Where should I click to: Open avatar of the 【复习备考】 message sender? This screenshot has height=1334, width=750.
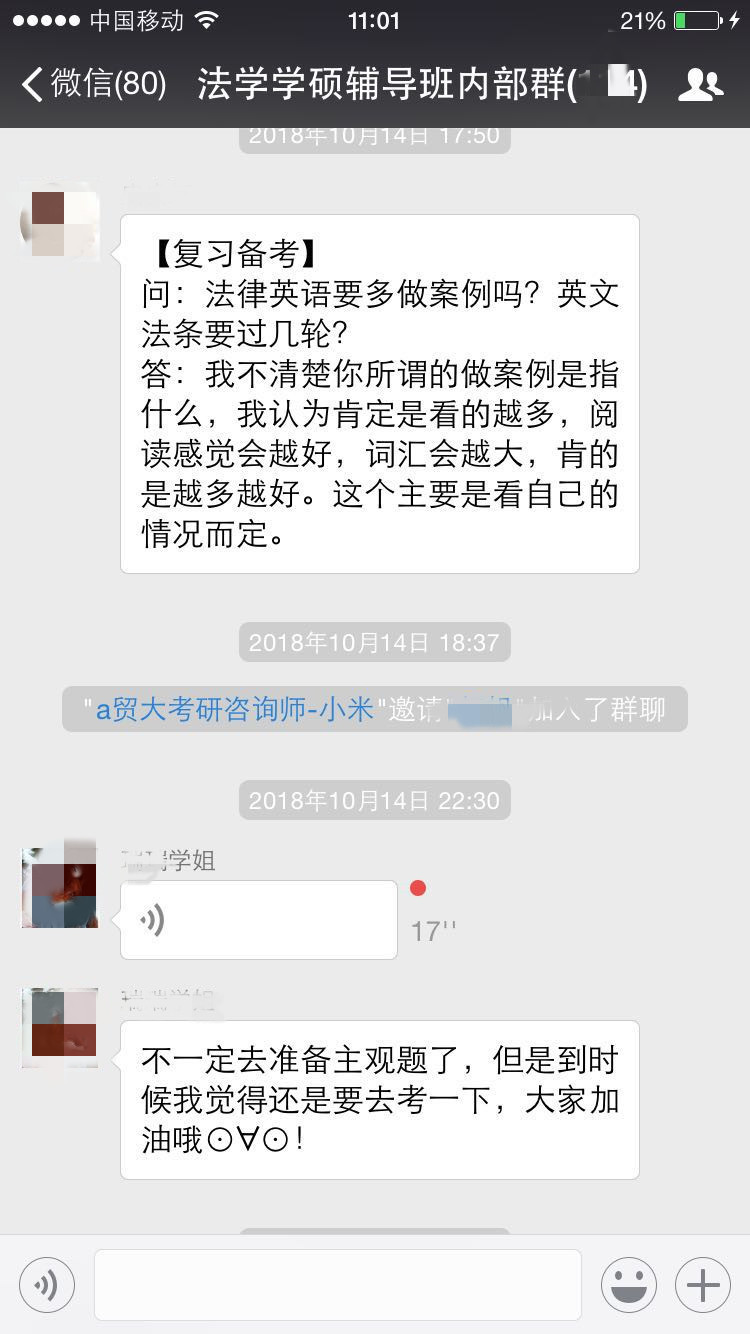coord(60,222)
